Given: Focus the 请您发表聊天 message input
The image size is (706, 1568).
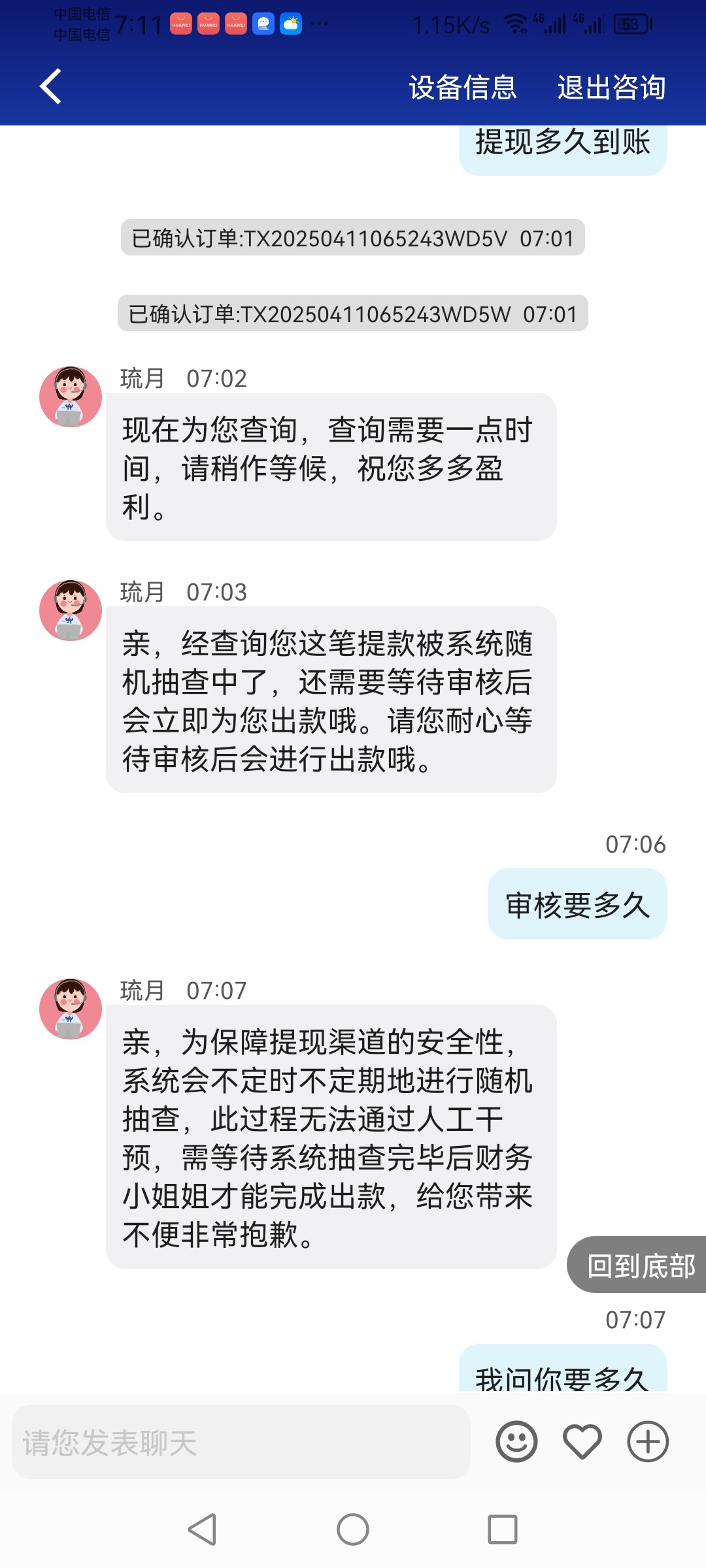Looking at the screenshot, I should pyautogui.click(x=241, y=1443).
